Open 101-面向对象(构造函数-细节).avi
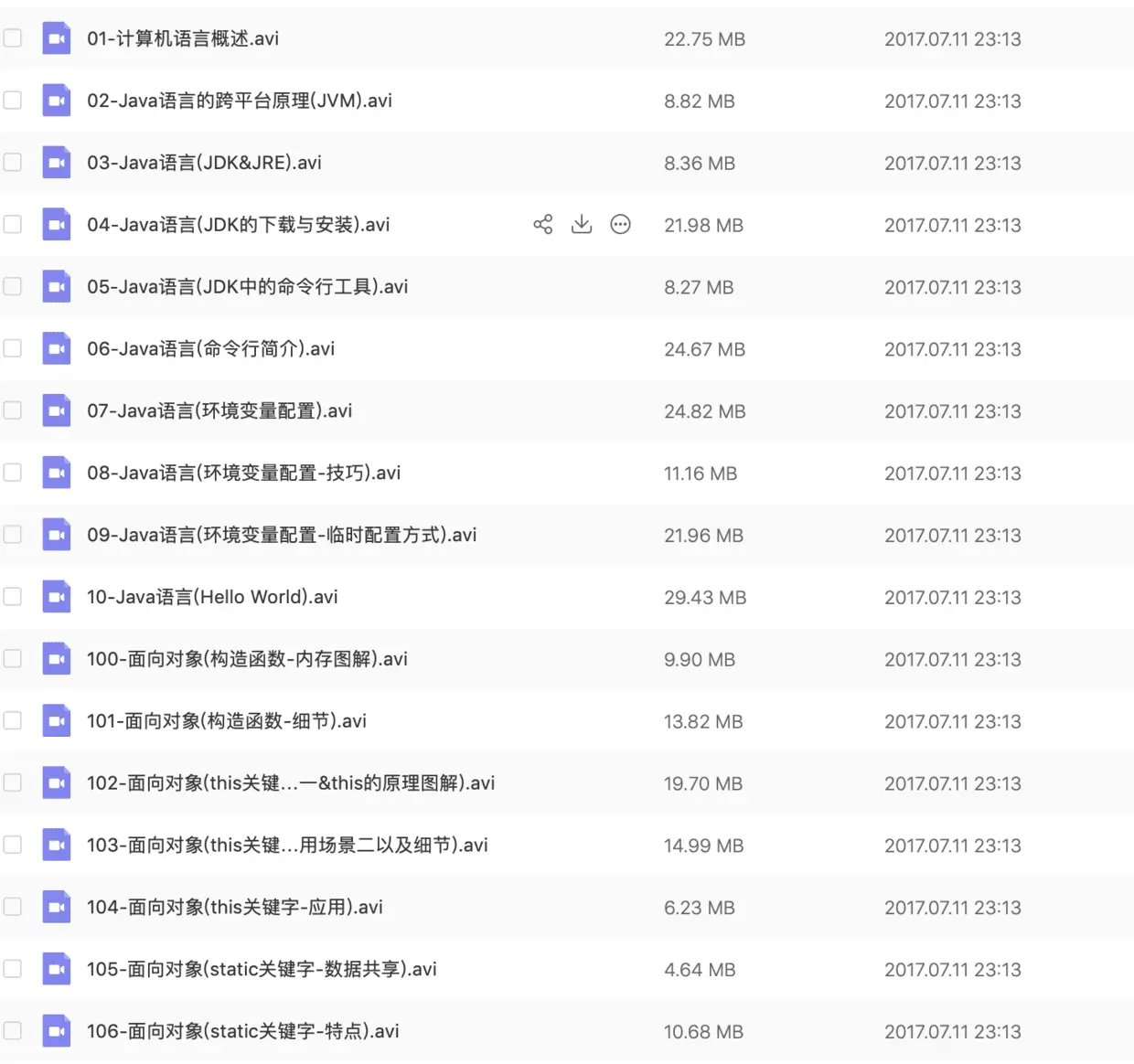1134x1064 pixels. point(227,721)
